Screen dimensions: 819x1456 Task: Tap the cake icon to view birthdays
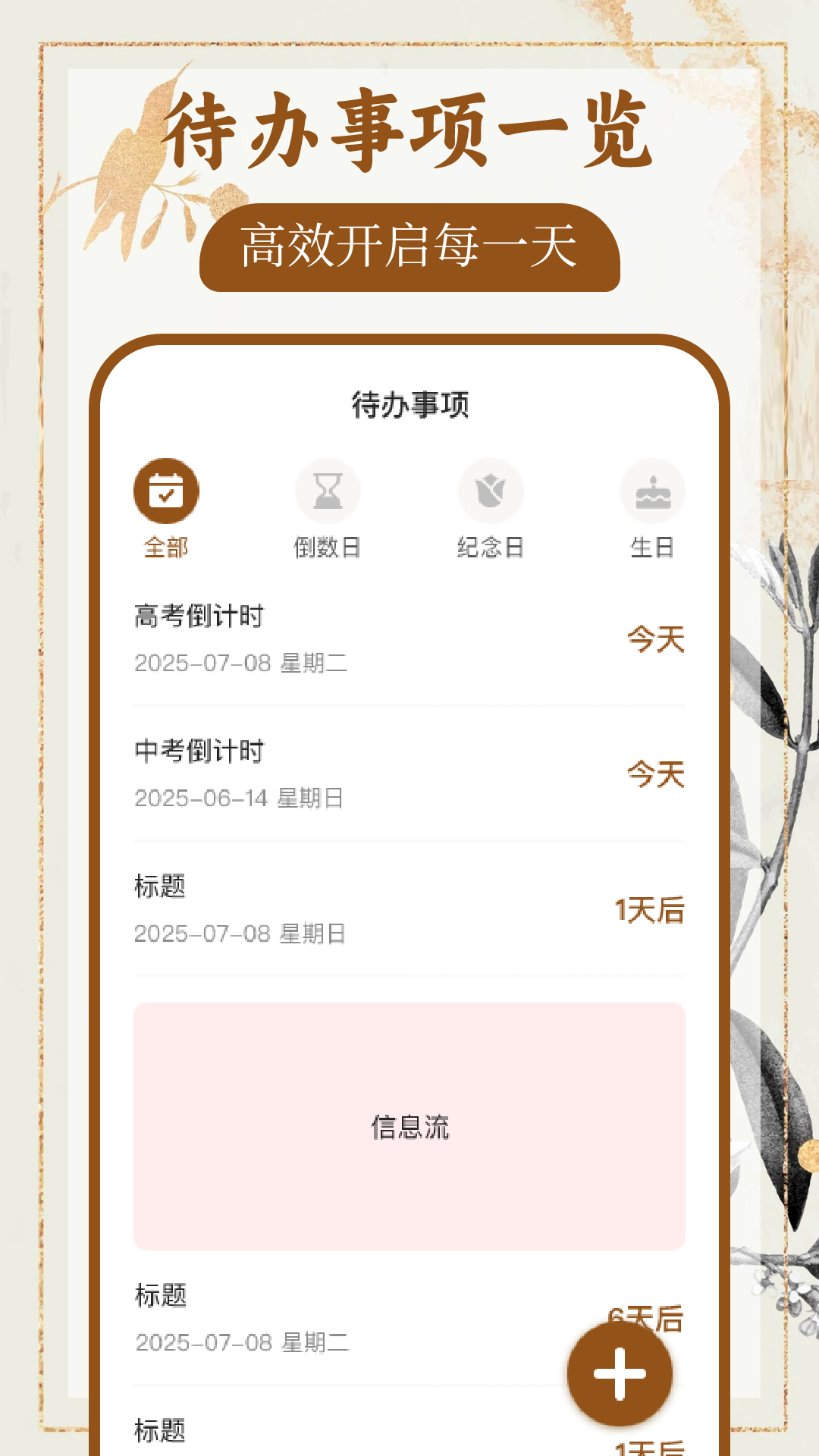tap(654, 490)
